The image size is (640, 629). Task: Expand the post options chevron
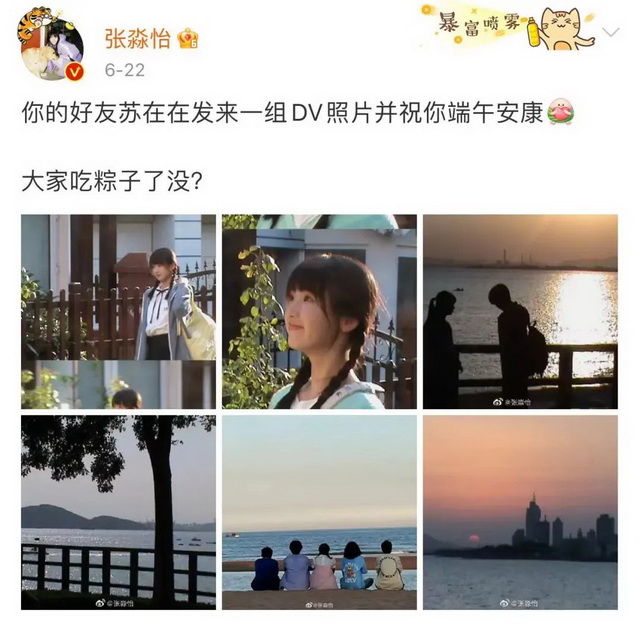pyautogui.click(x=612, y=36)
